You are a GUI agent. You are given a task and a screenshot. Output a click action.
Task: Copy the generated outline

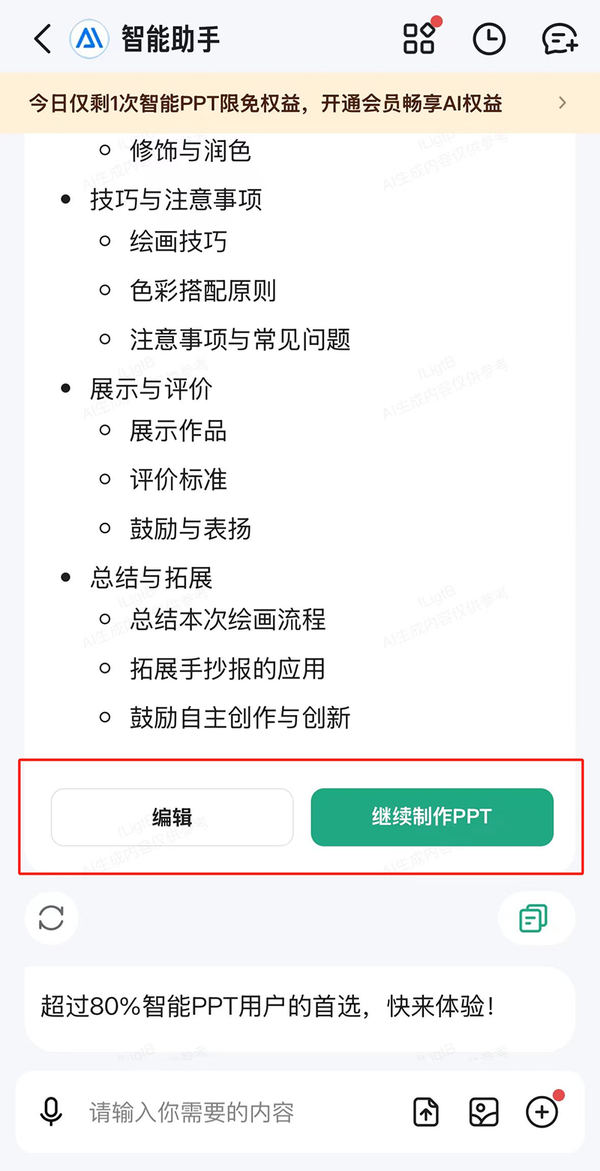point(533,918)
